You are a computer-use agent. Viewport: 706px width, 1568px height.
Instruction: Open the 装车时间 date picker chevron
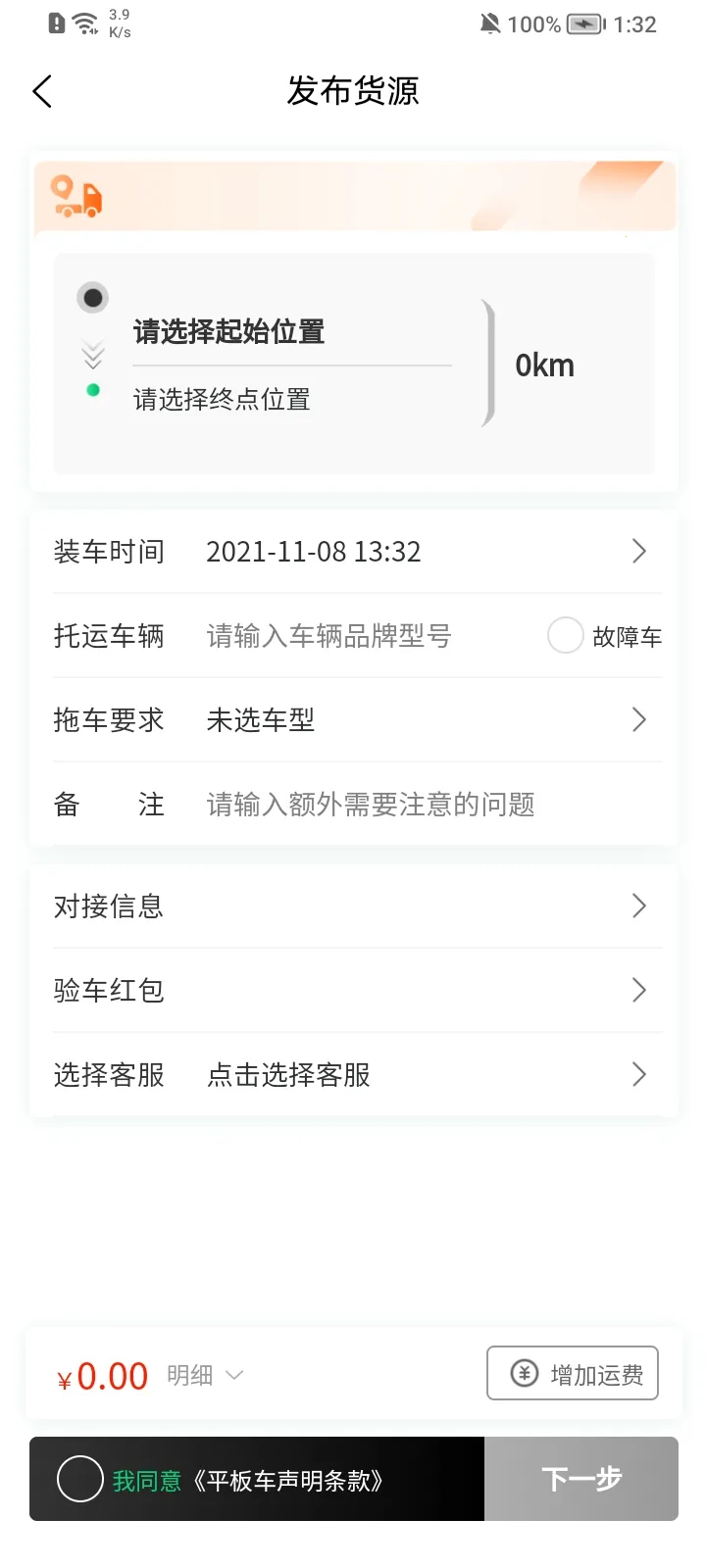638,551
